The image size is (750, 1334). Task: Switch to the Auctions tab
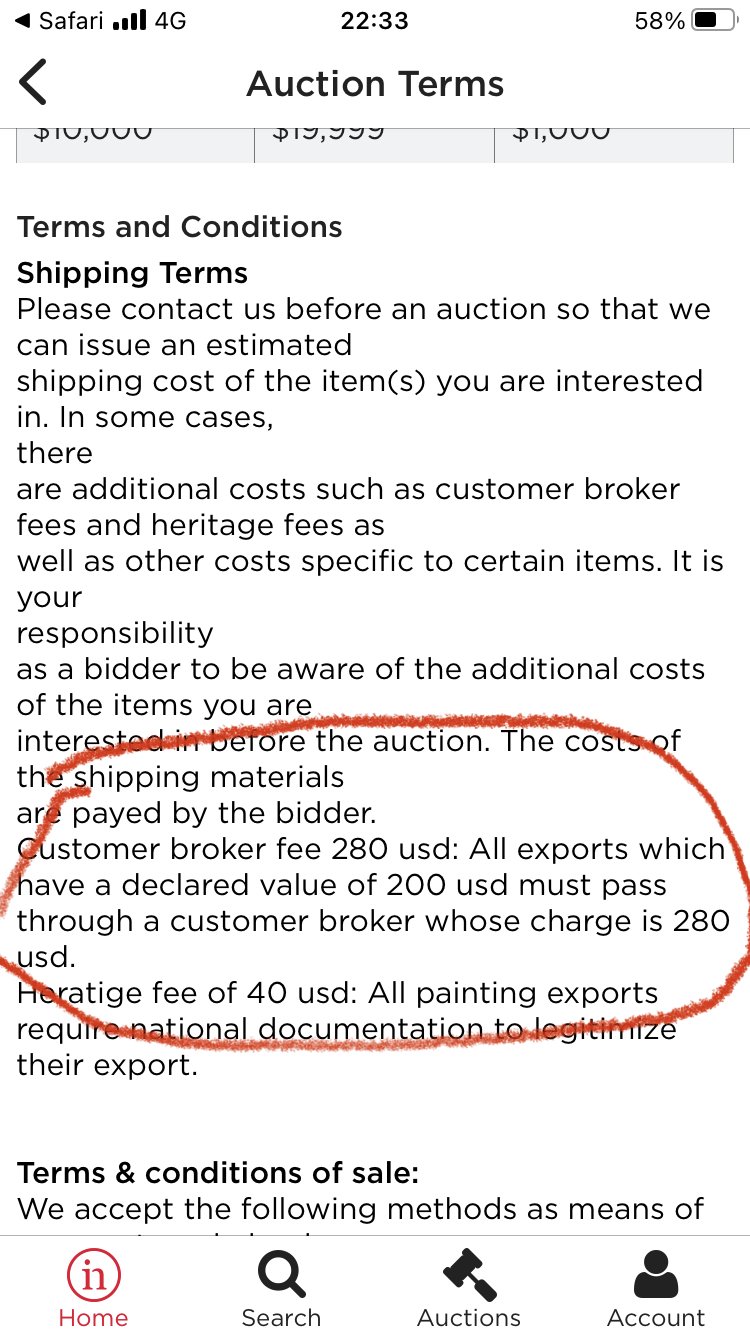469,1287
